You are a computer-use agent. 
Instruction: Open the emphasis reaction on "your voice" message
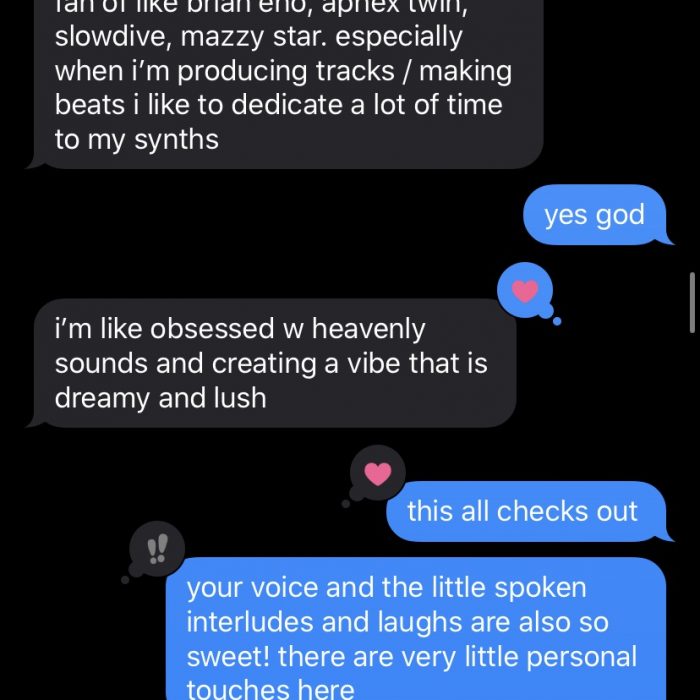(157, 549)
